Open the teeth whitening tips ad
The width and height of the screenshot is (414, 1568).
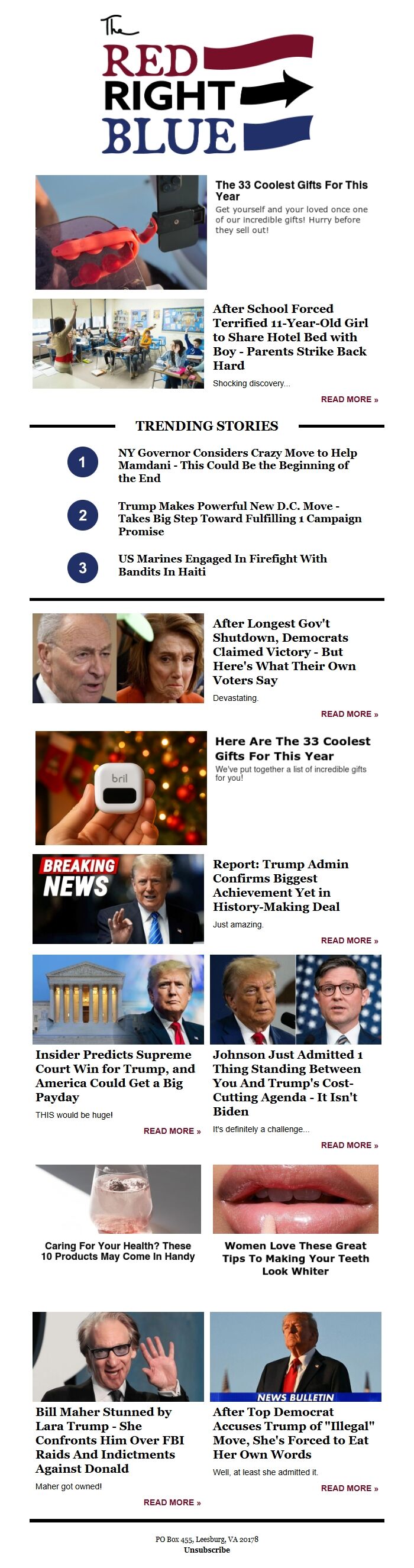tap(295, 1257)
